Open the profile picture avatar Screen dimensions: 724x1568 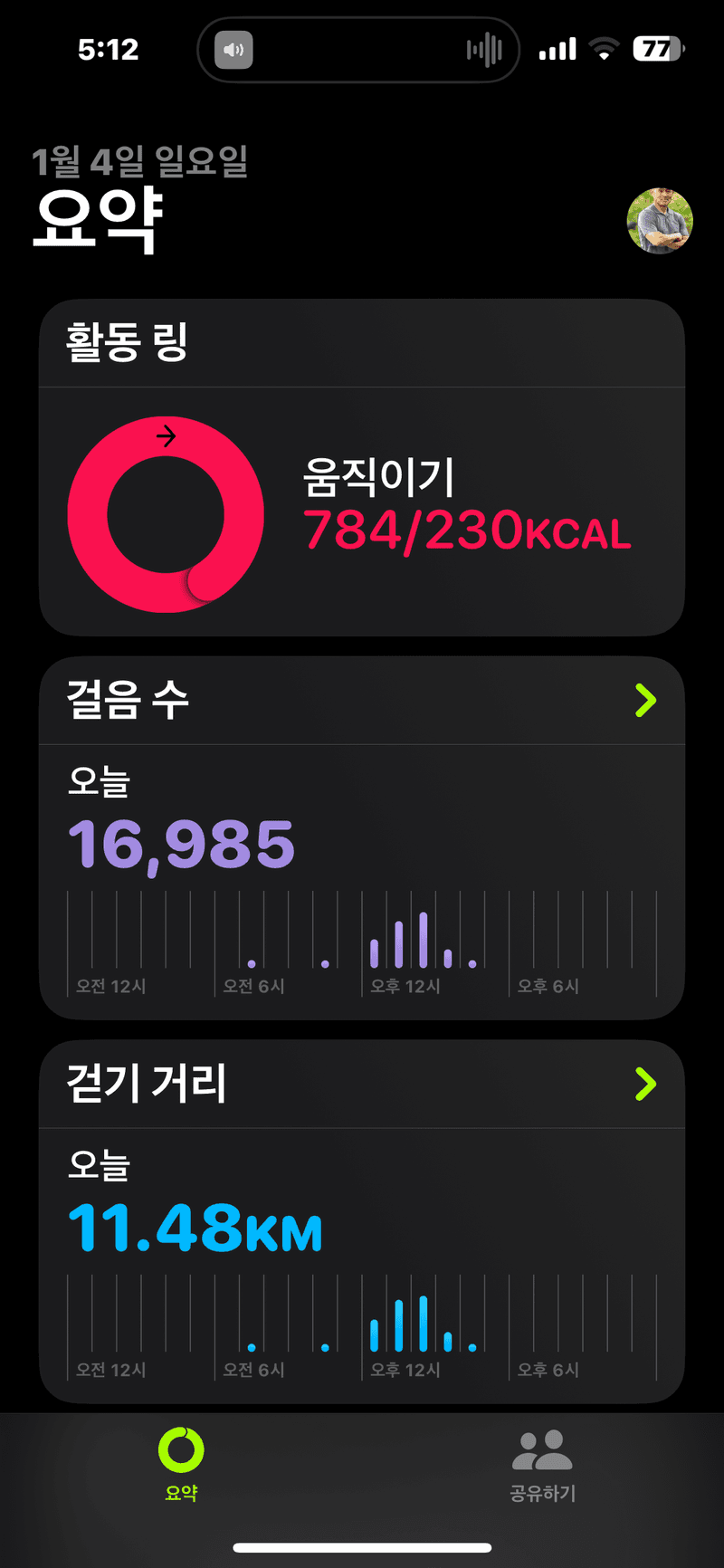coord(660,221)
